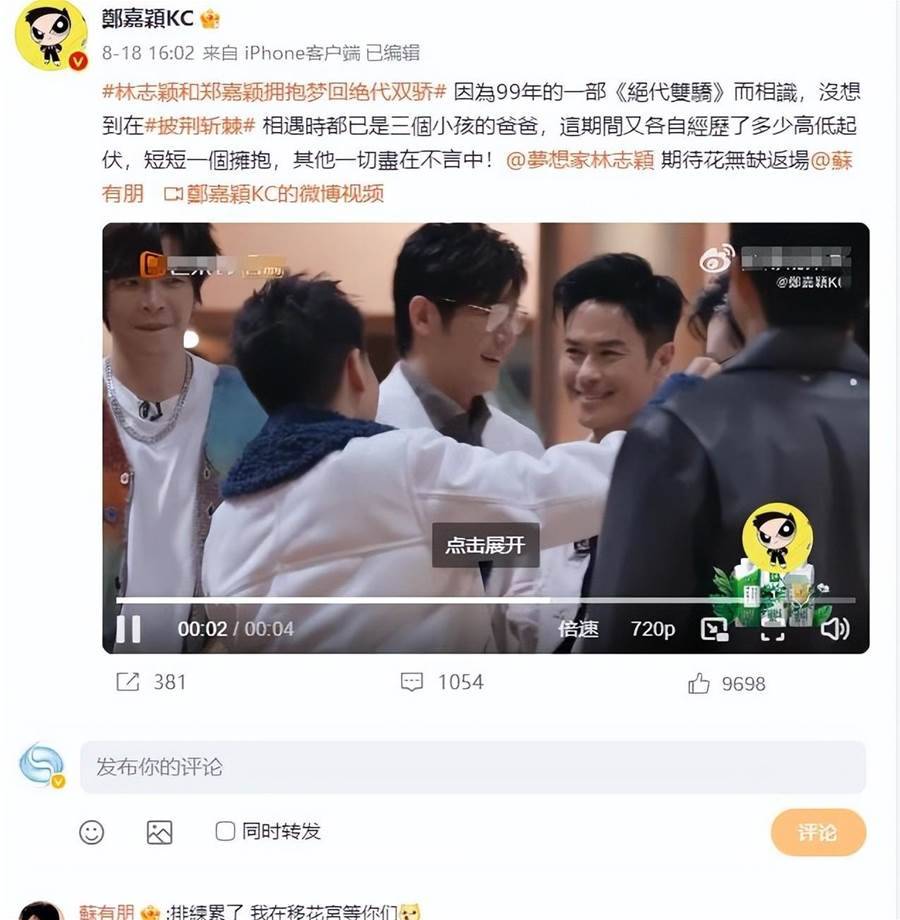Open the emoji picker
Image resolution: width=900 pixels, height=920 pixels.
coord(91,832)
